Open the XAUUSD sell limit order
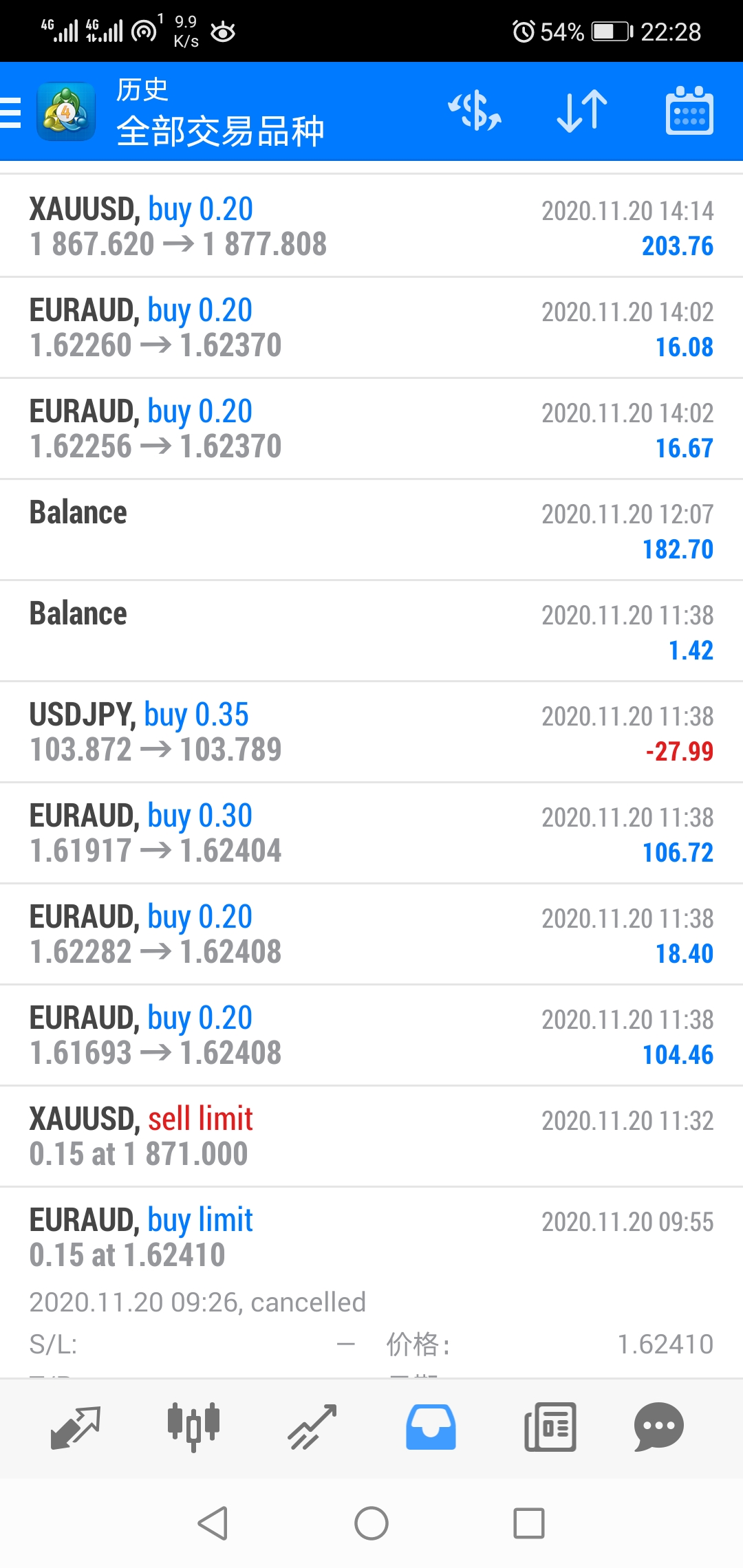 coord(371,1137)
